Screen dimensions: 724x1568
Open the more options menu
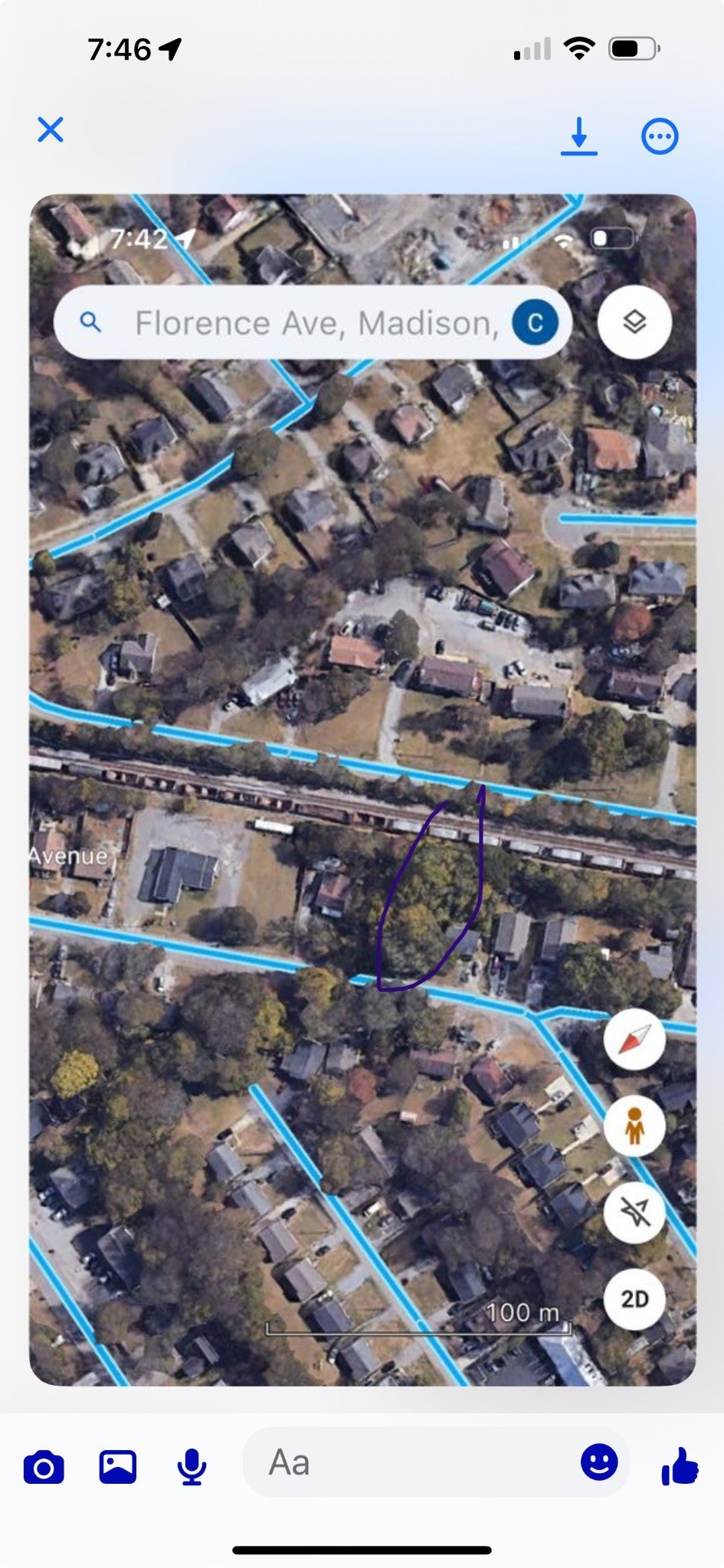coord(659,137)
